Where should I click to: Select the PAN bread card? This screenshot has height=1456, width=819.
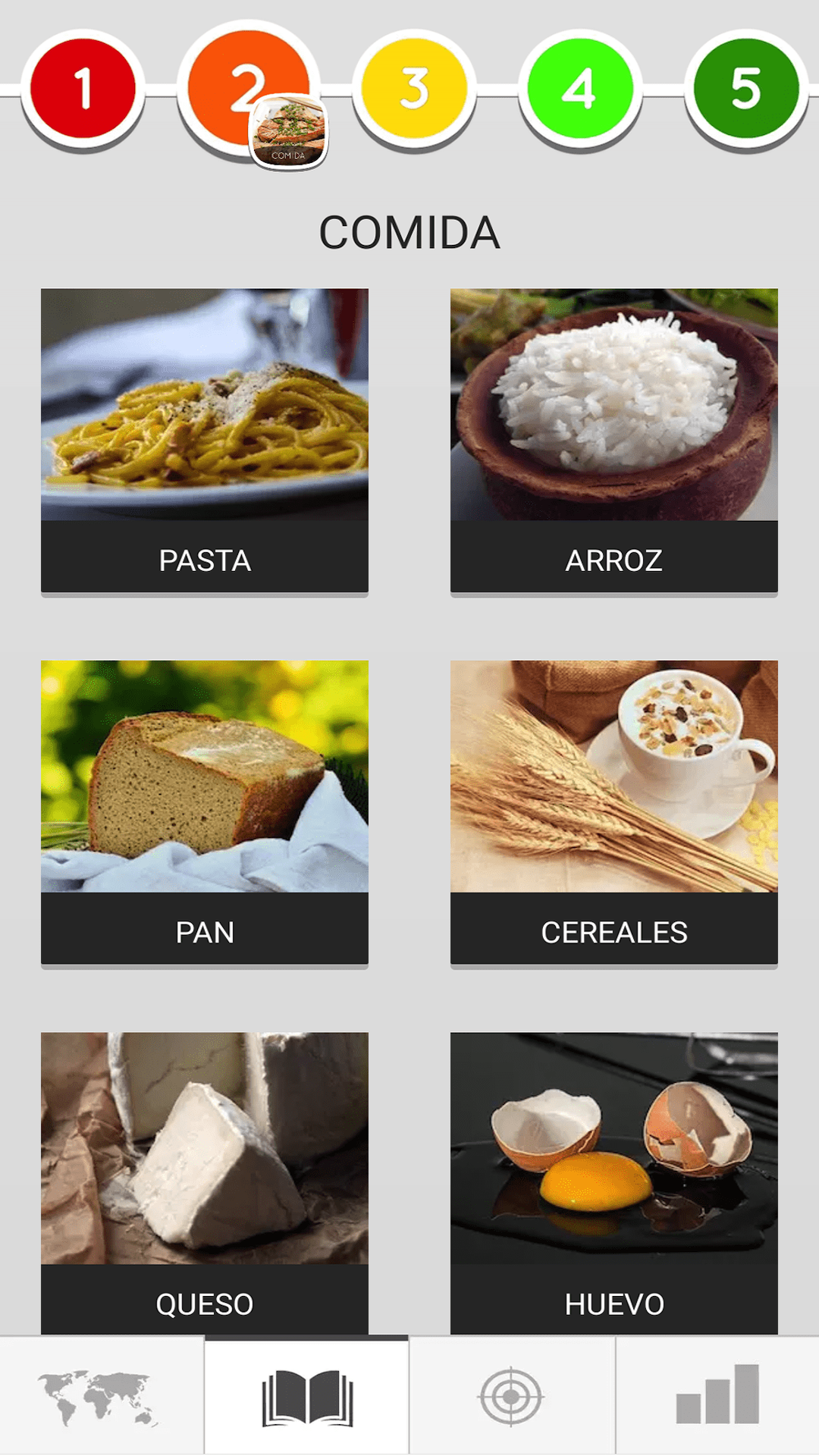coord(205,811)
